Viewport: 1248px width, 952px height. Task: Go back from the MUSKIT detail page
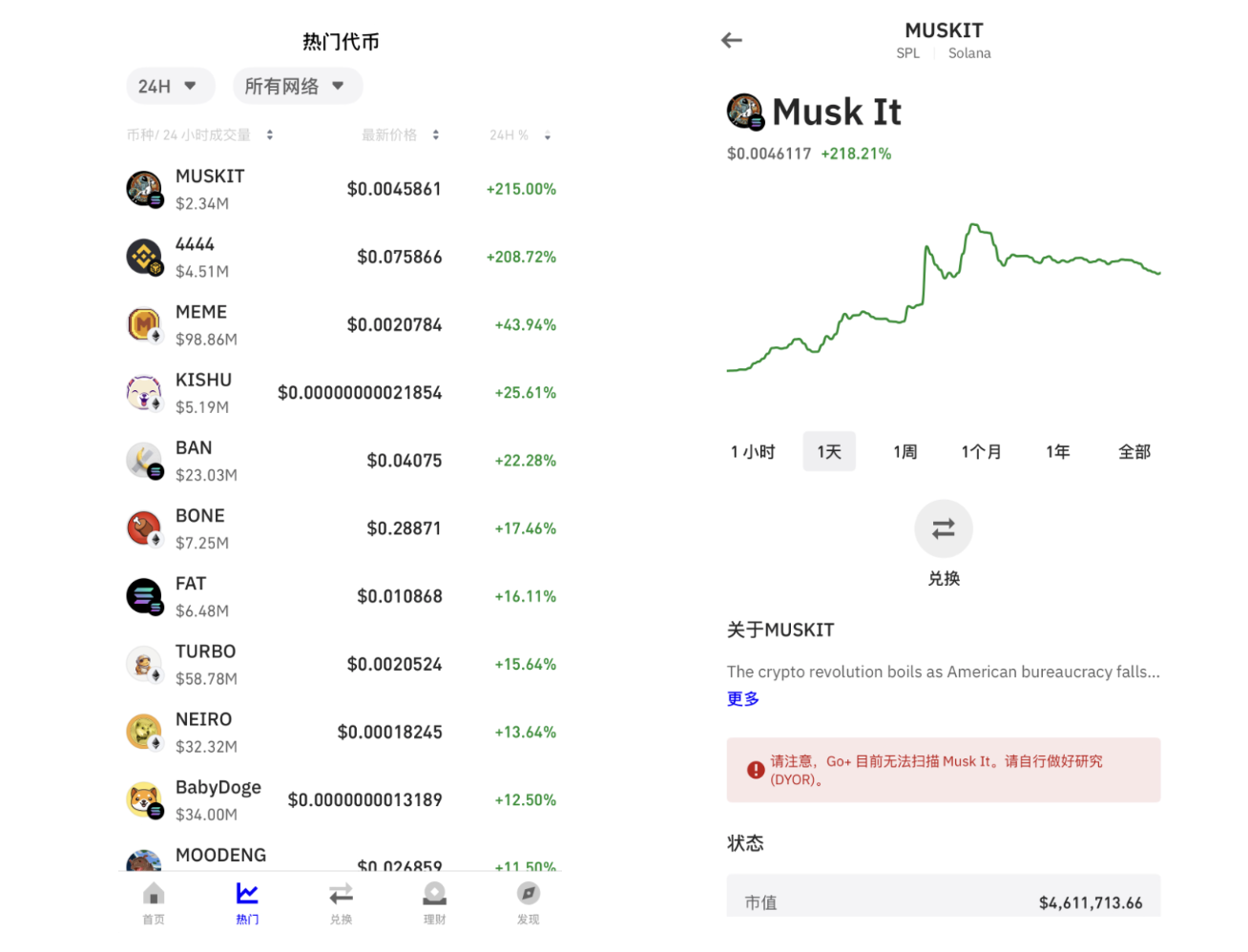[x=732, y=40]
